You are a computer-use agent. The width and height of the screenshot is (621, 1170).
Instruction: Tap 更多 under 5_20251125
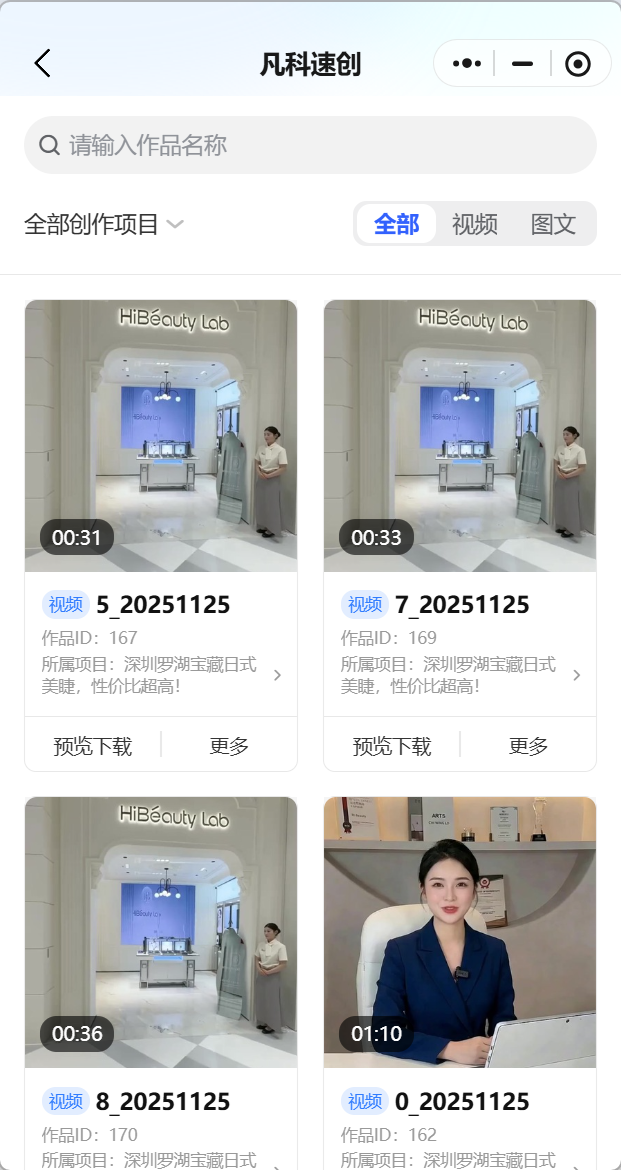tap(229, 746)
